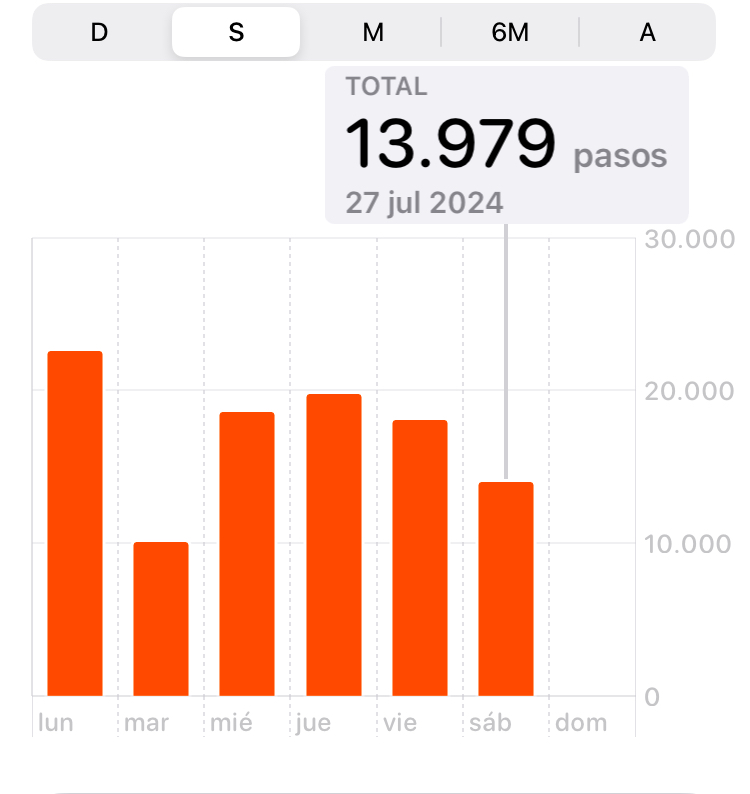Switch to the A yearly view

(x=647, y=32)
